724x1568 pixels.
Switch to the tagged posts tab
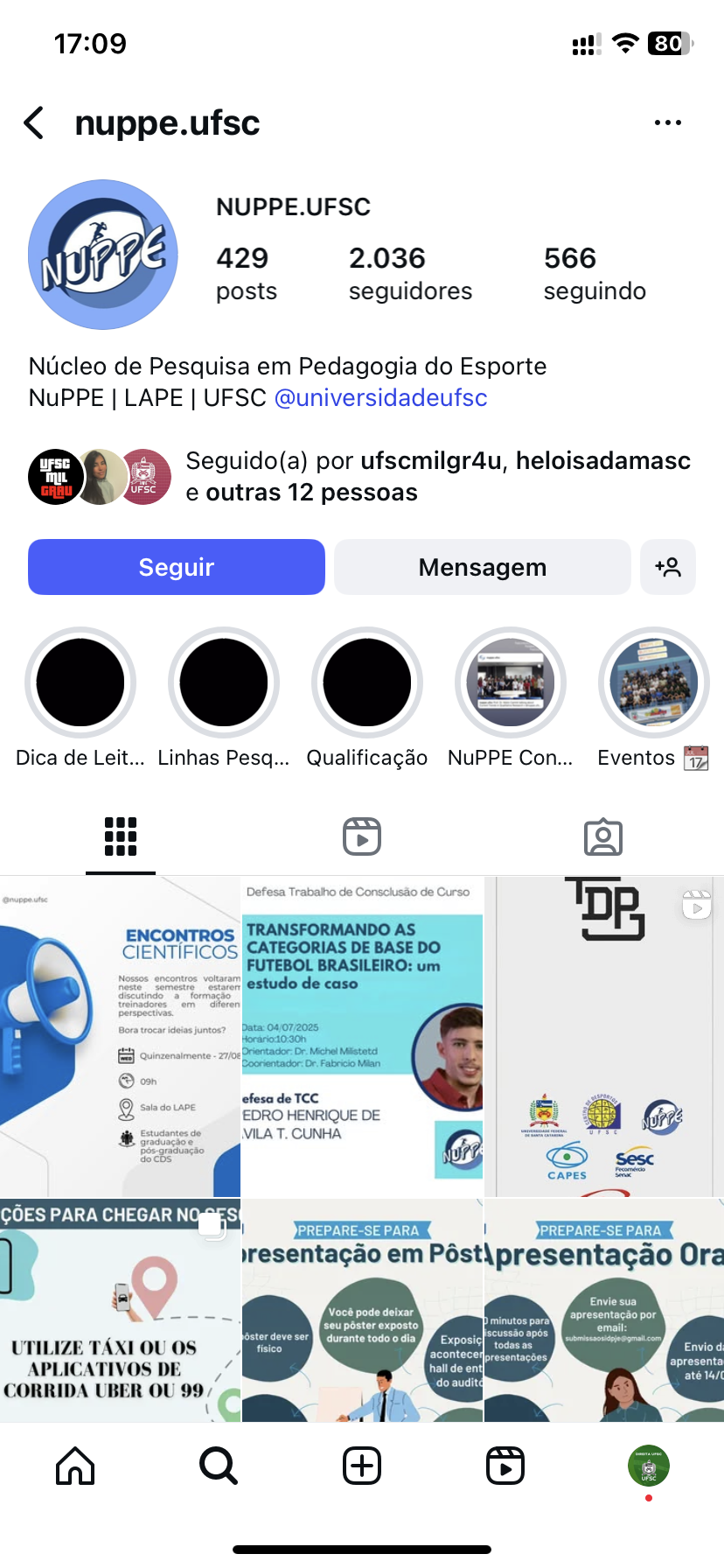click(x=603, y=836)
